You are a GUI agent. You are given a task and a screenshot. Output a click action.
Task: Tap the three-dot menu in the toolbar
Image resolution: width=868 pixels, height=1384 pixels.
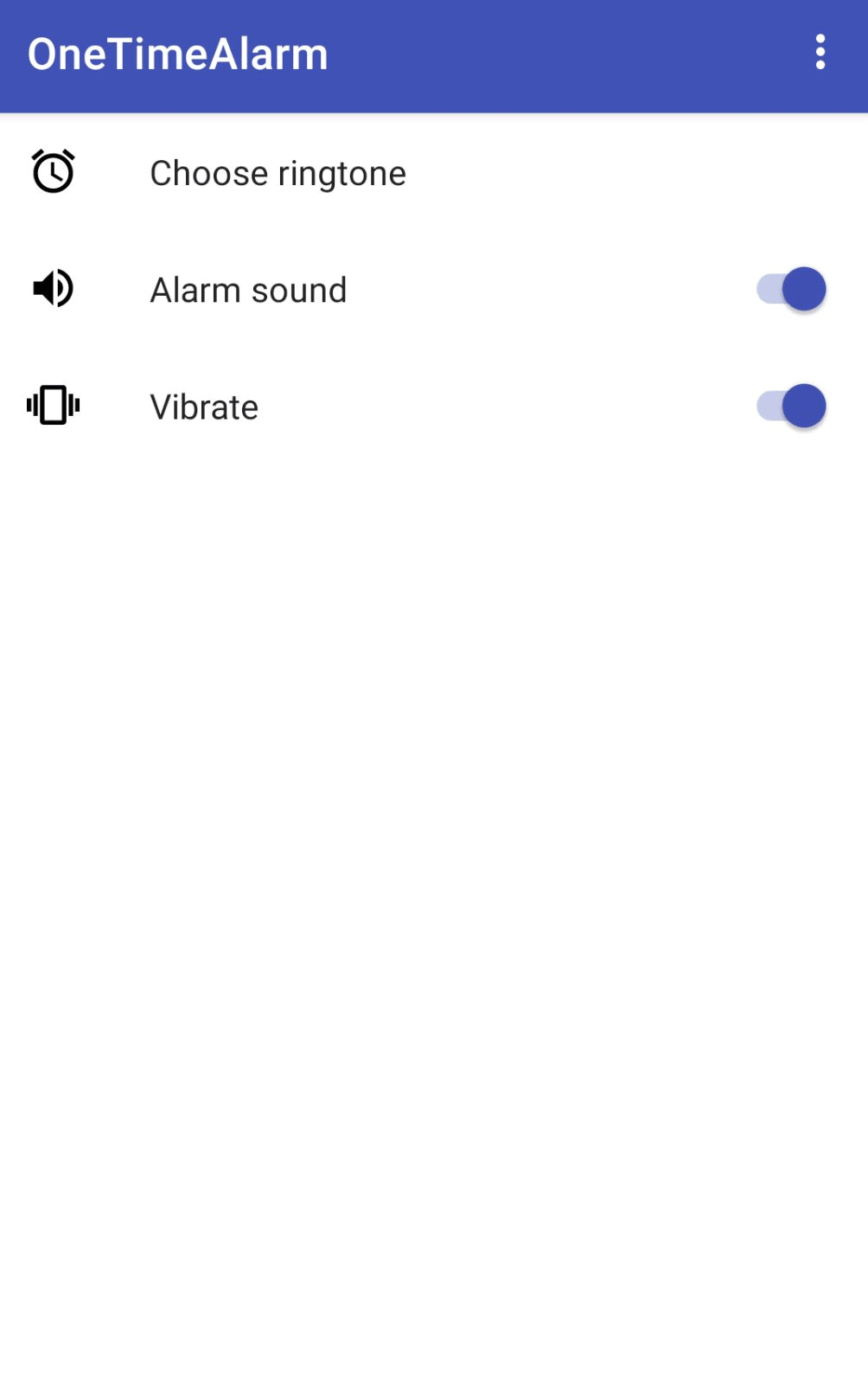click(x=821, y=54)
